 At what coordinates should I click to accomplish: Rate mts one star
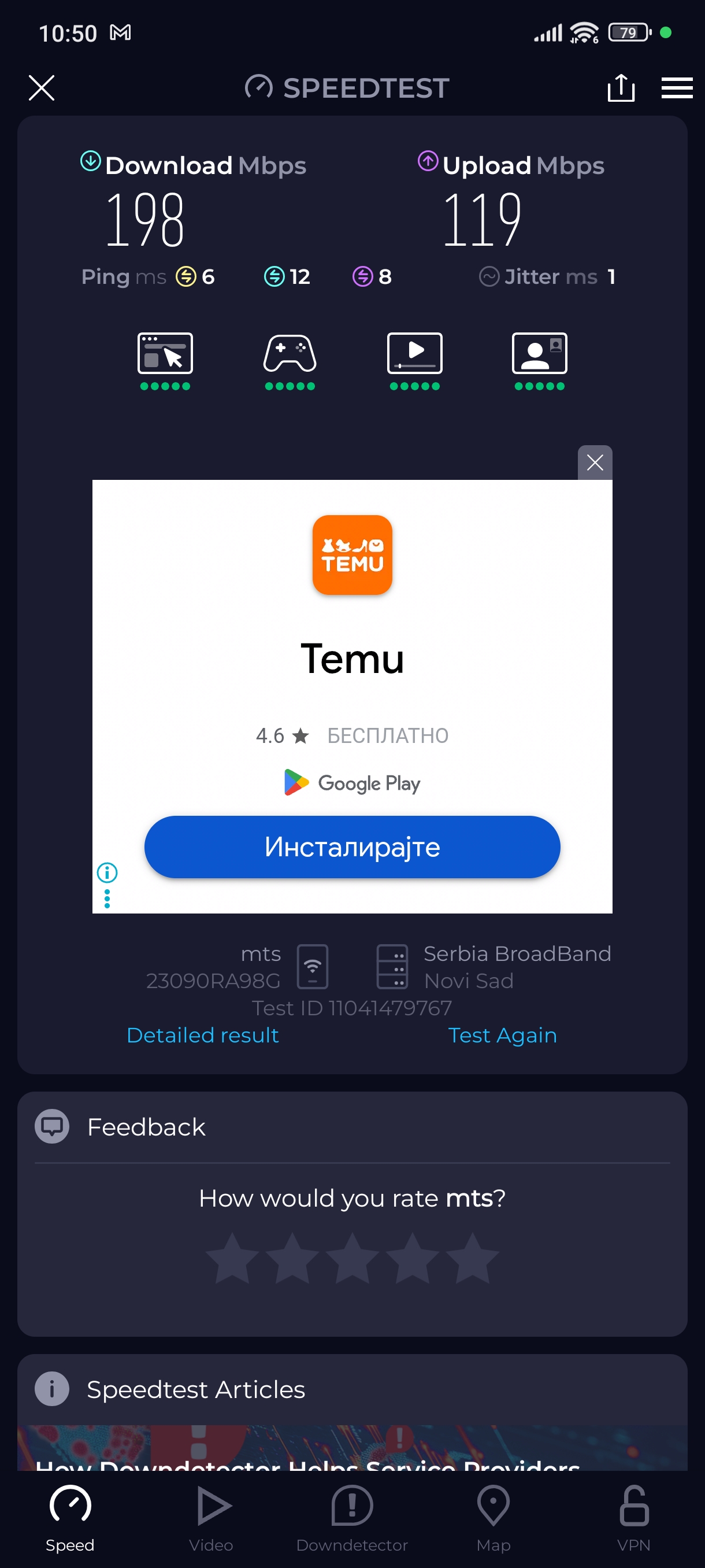click(232, 1258)
